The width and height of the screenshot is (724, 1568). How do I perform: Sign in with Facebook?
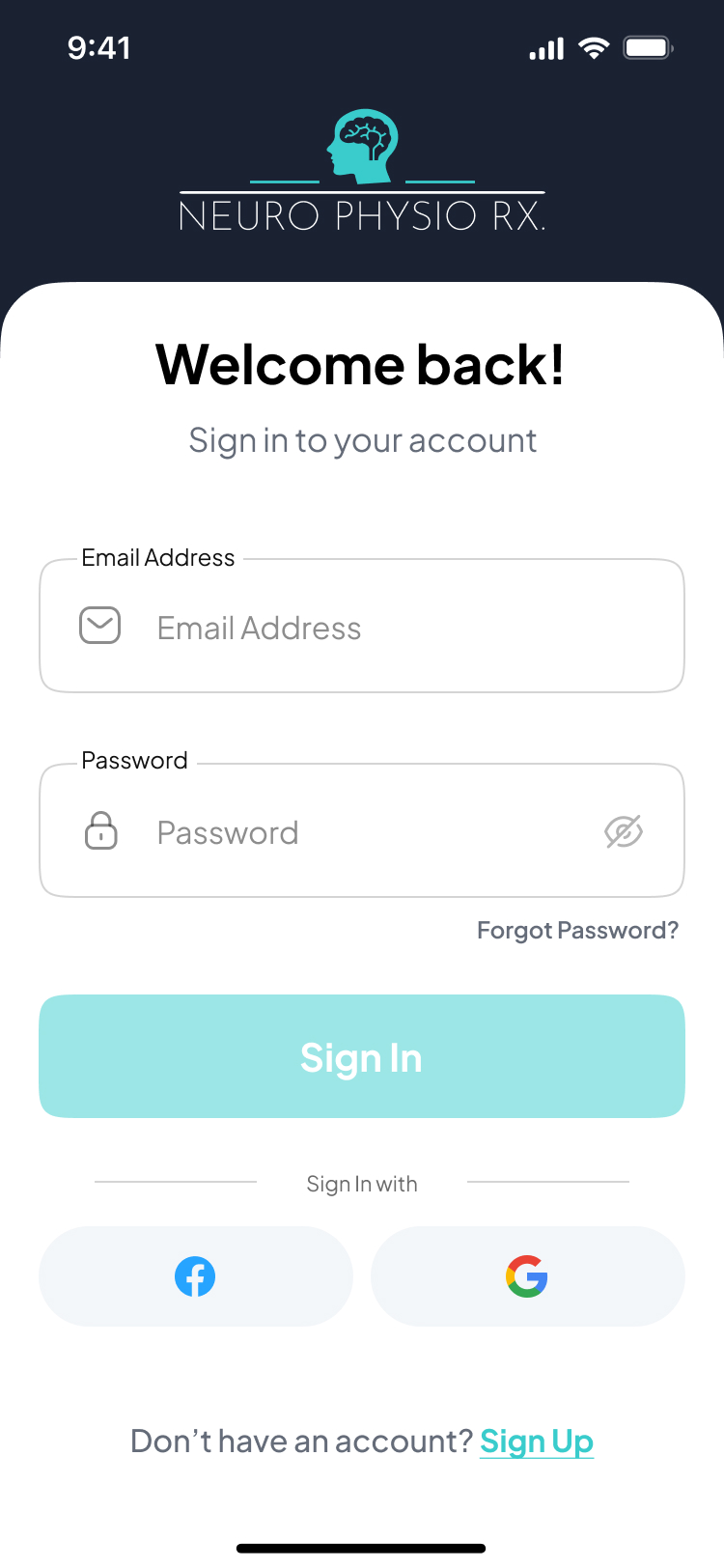pyautogui.click(x=195, y=1276)
